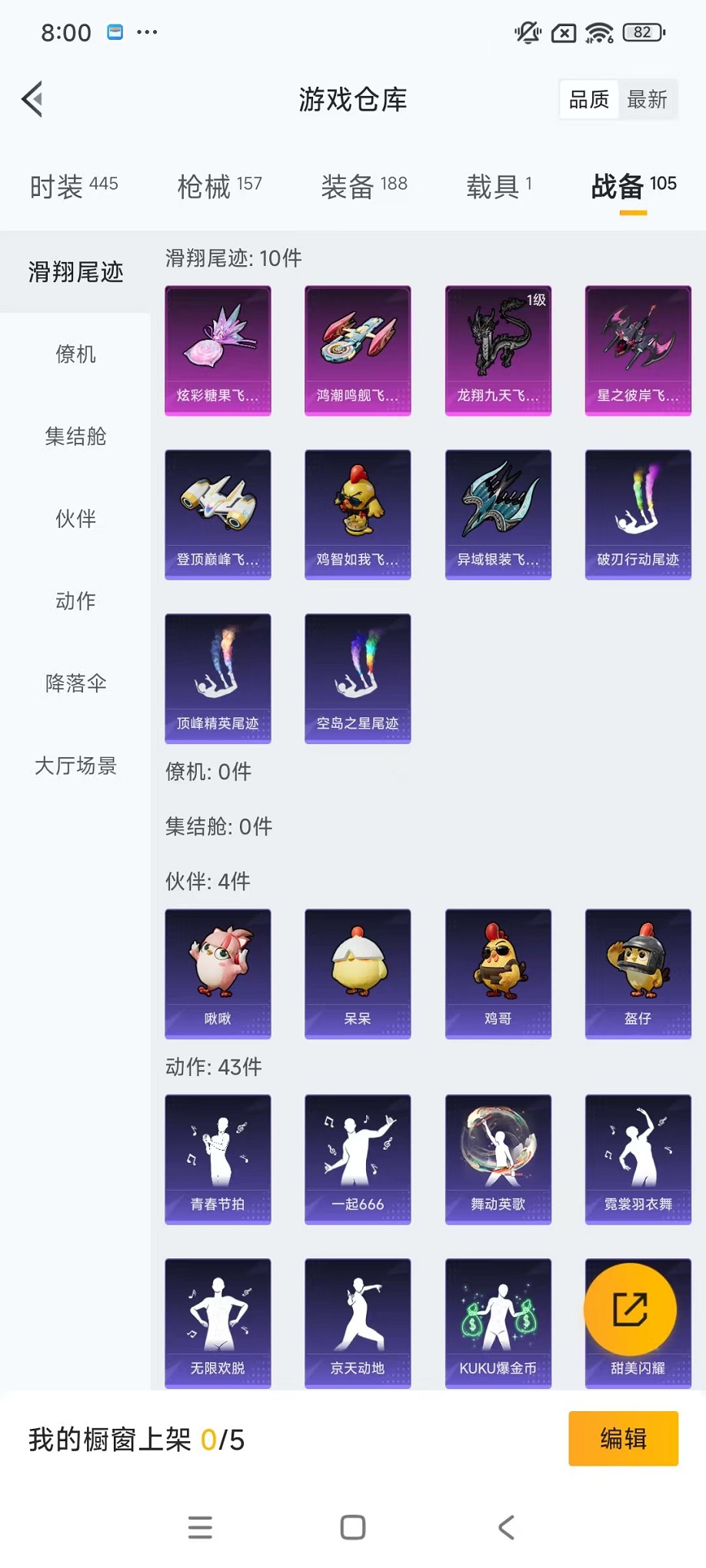Jump to 伙伴 category

coord(75,519)
